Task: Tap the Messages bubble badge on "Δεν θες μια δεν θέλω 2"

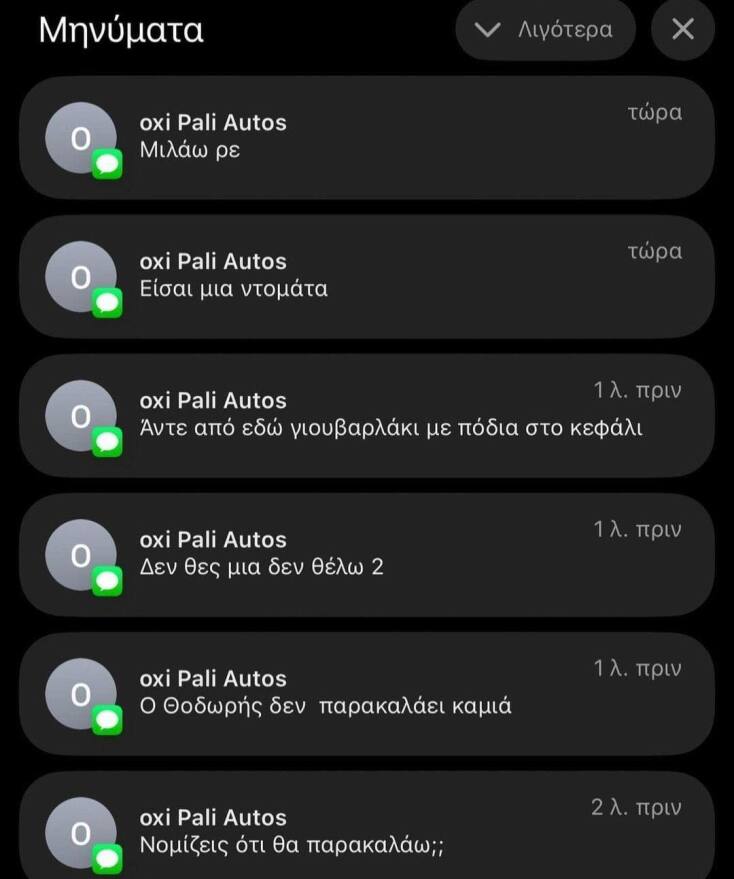Action: tap(108, 579)
